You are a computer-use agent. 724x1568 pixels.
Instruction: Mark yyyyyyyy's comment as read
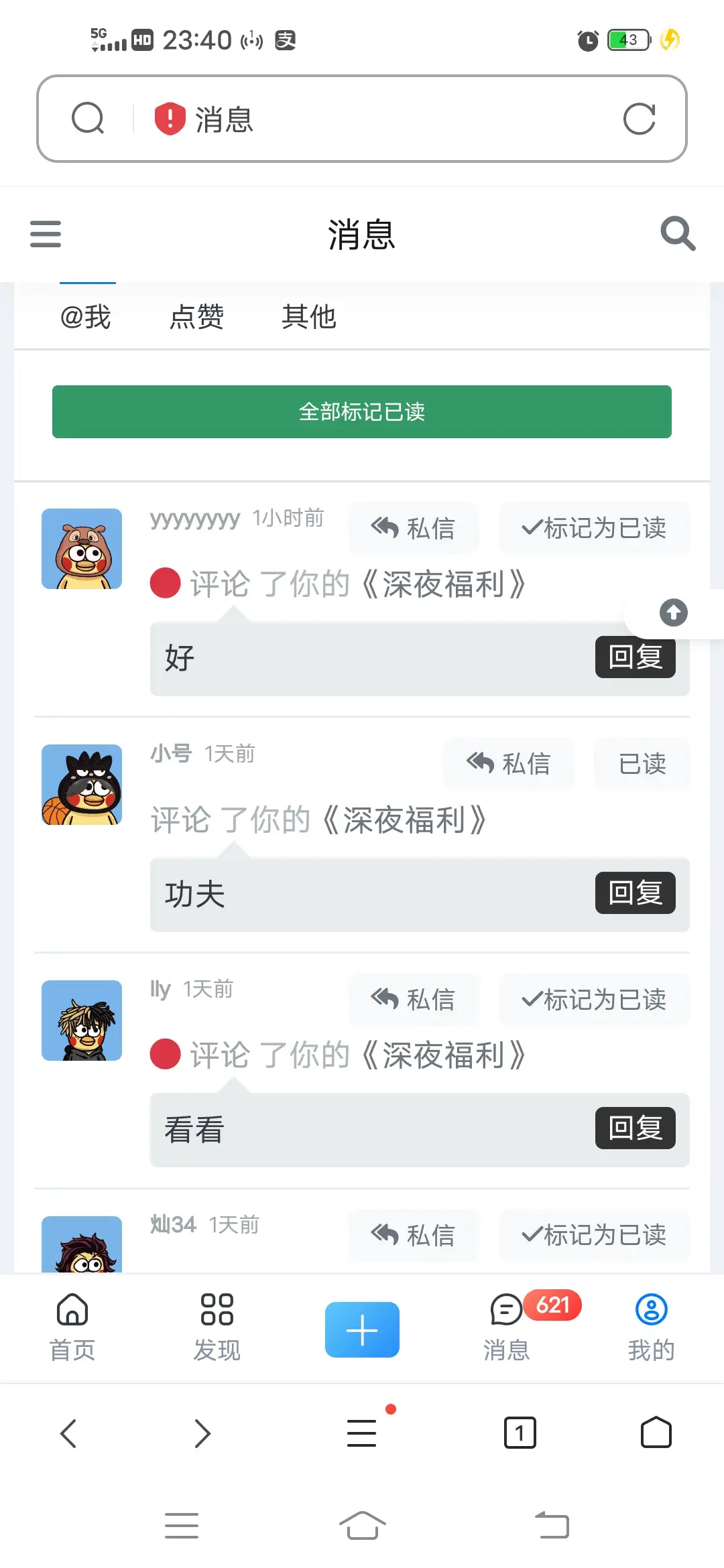click(594, 528)
